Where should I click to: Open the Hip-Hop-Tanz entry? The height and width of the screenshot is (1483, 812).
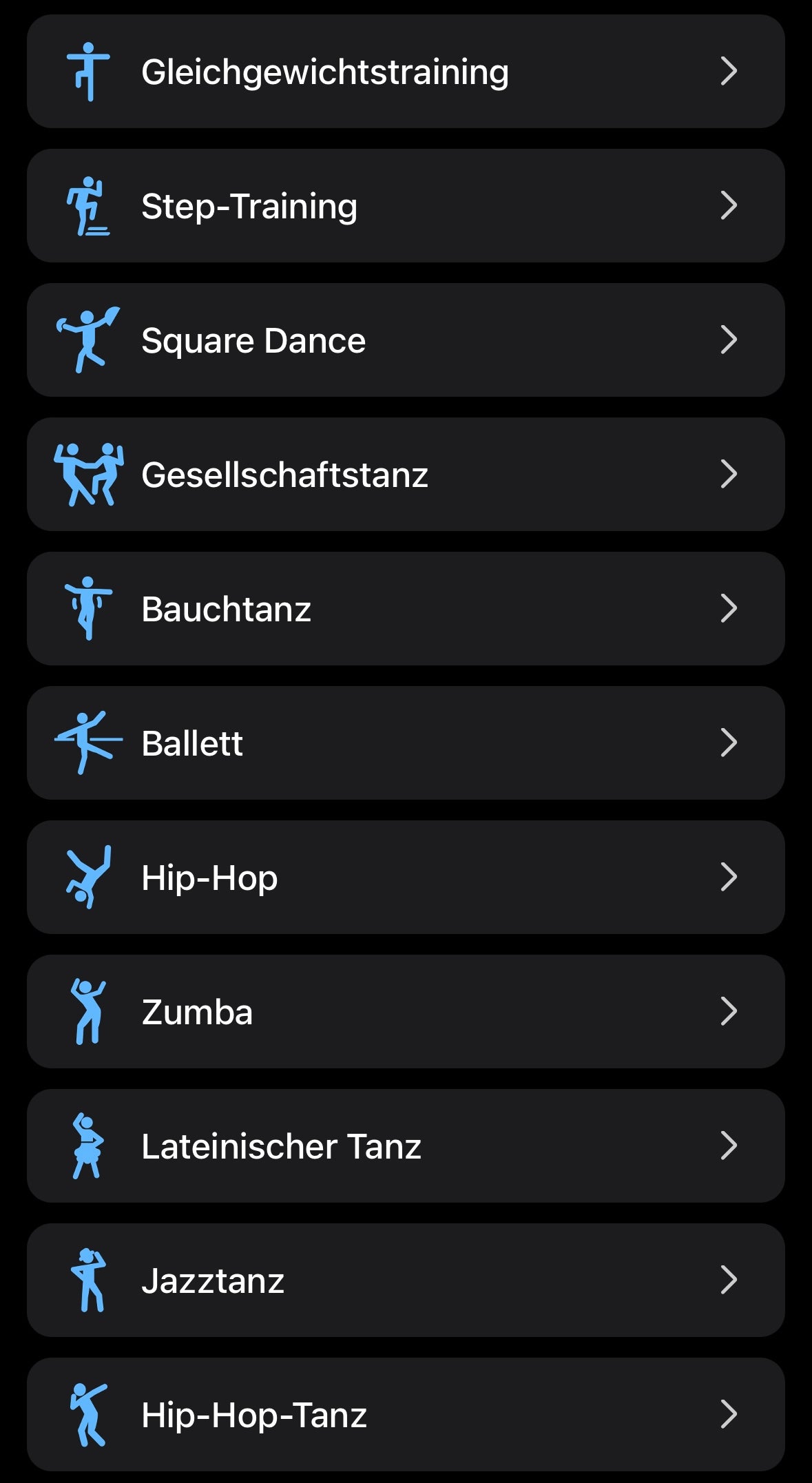point(406,1415)
